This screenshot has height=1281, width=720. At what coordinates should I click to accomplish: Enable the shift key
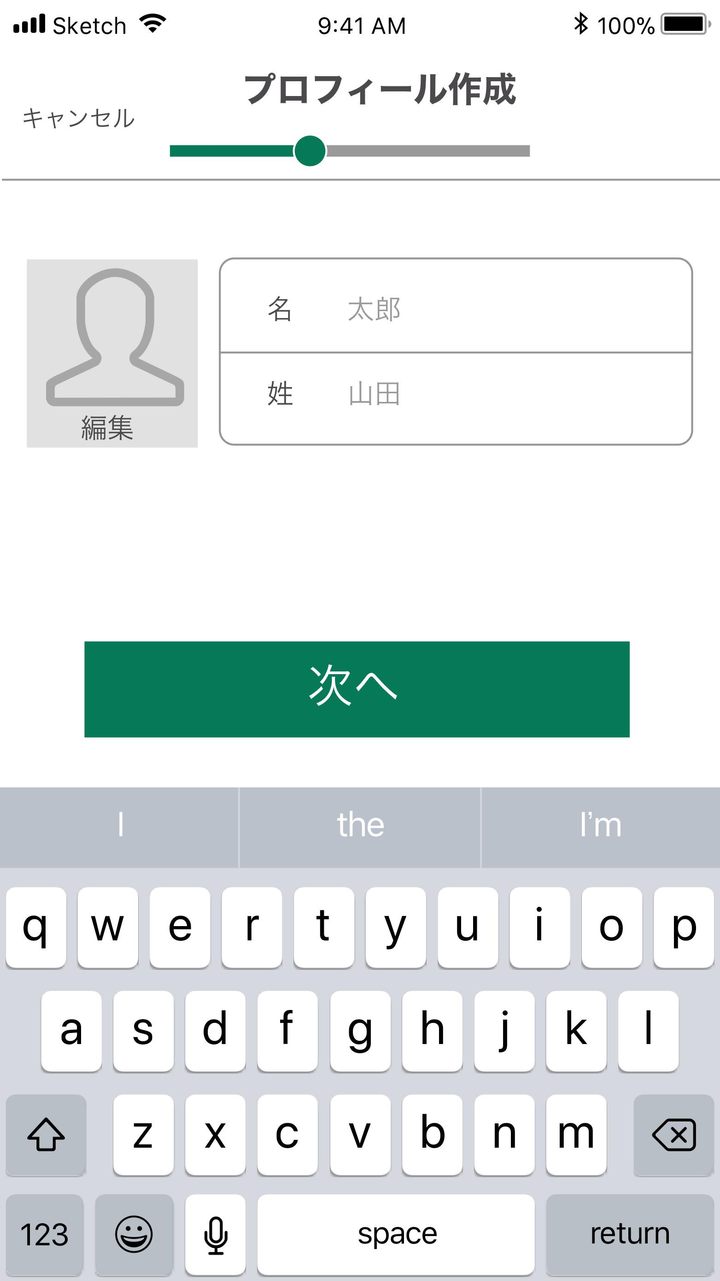[46, 1135]
